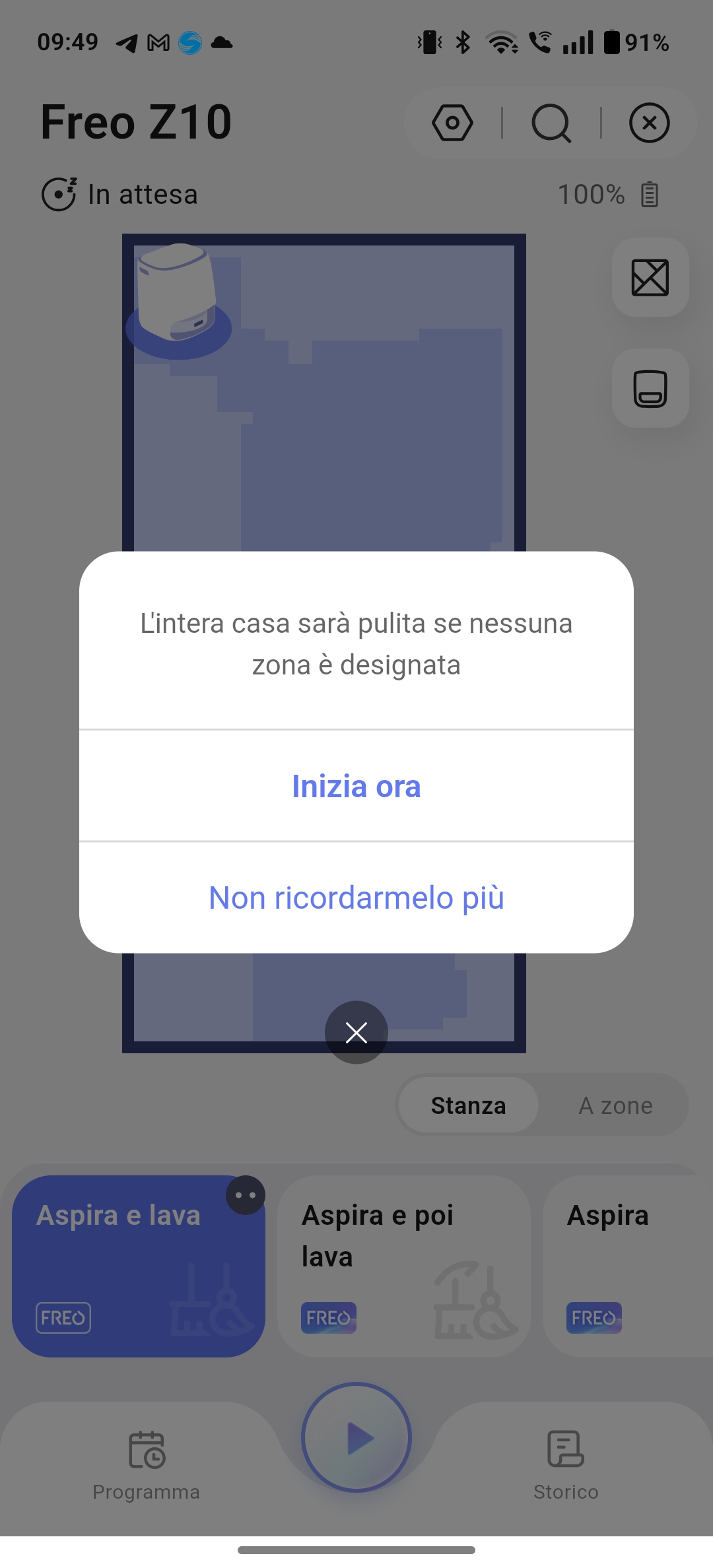Tap Inizia ora to start cleaning
Viewport: 713px width, 1568px height.
coord(356,786)
